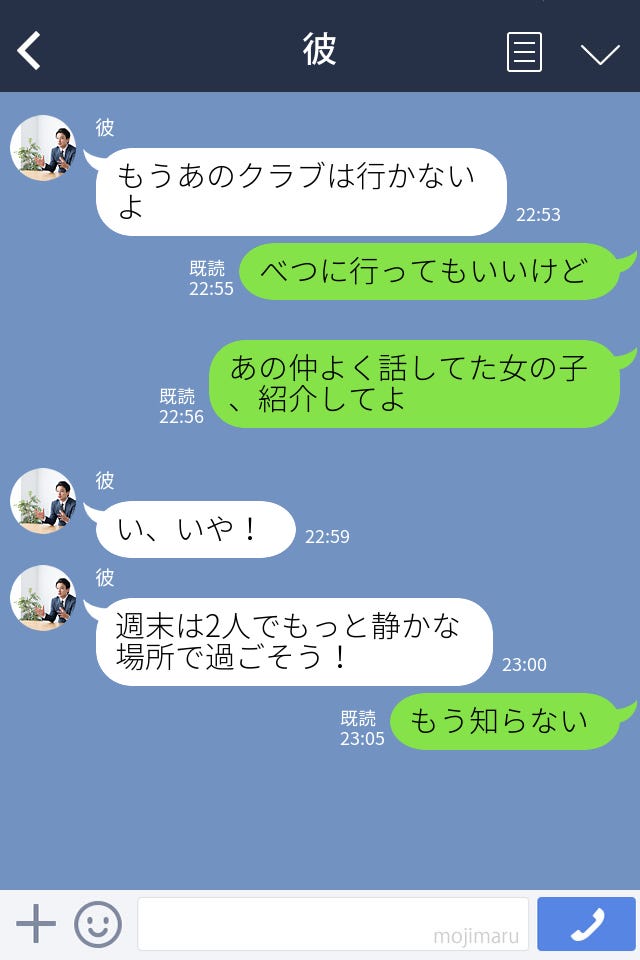
Task: Open the plus attachment menu
Action: (36, 924)
